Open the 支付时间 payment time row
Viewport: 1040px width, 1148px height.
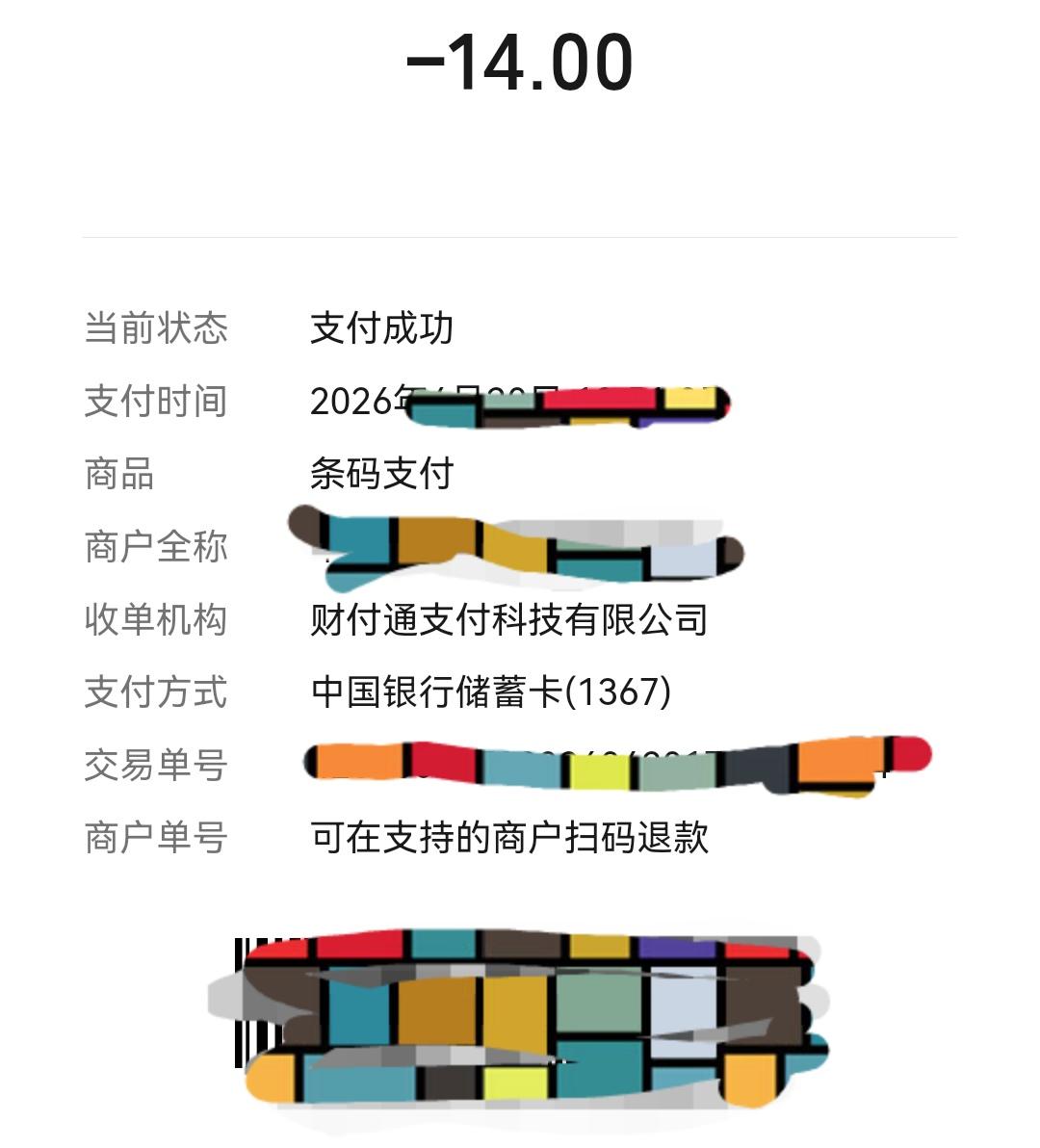[156, 403]
